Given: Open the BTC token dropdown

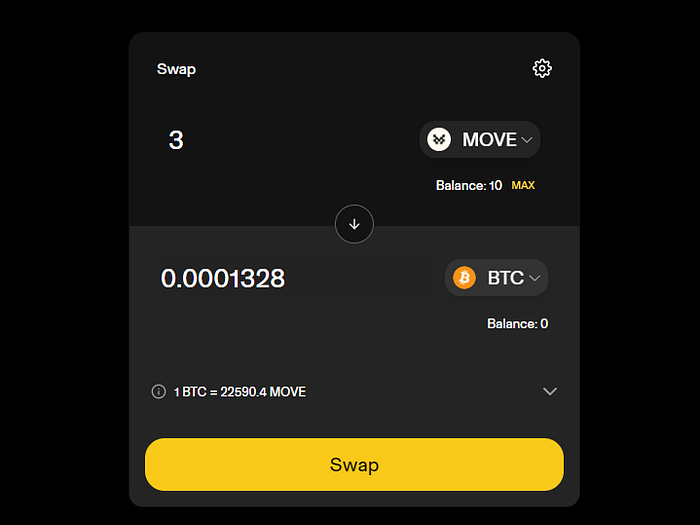Looking at the screenshot, I should (496, 278).
